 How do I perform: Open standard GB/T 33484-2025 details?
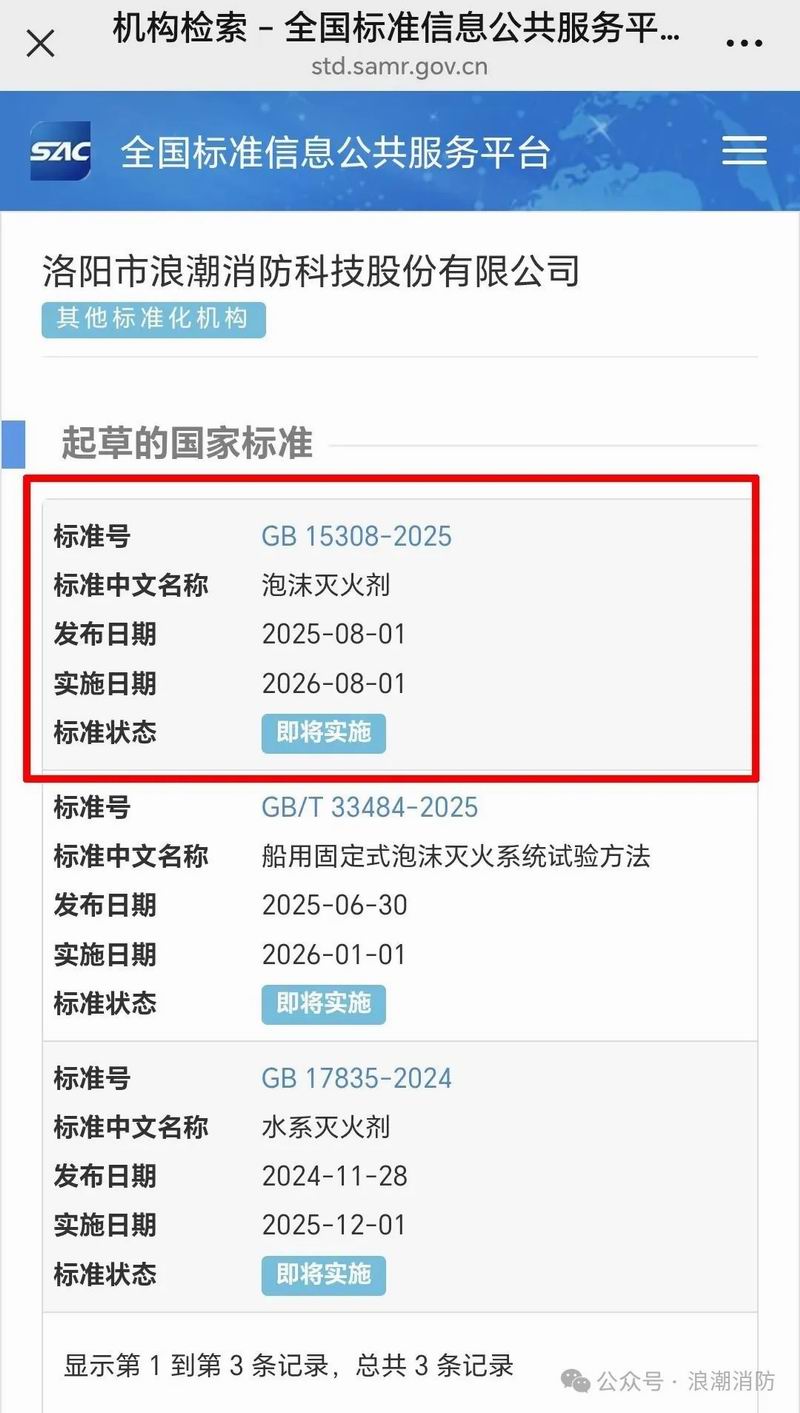pyautogui.click(x=369, y=807)
